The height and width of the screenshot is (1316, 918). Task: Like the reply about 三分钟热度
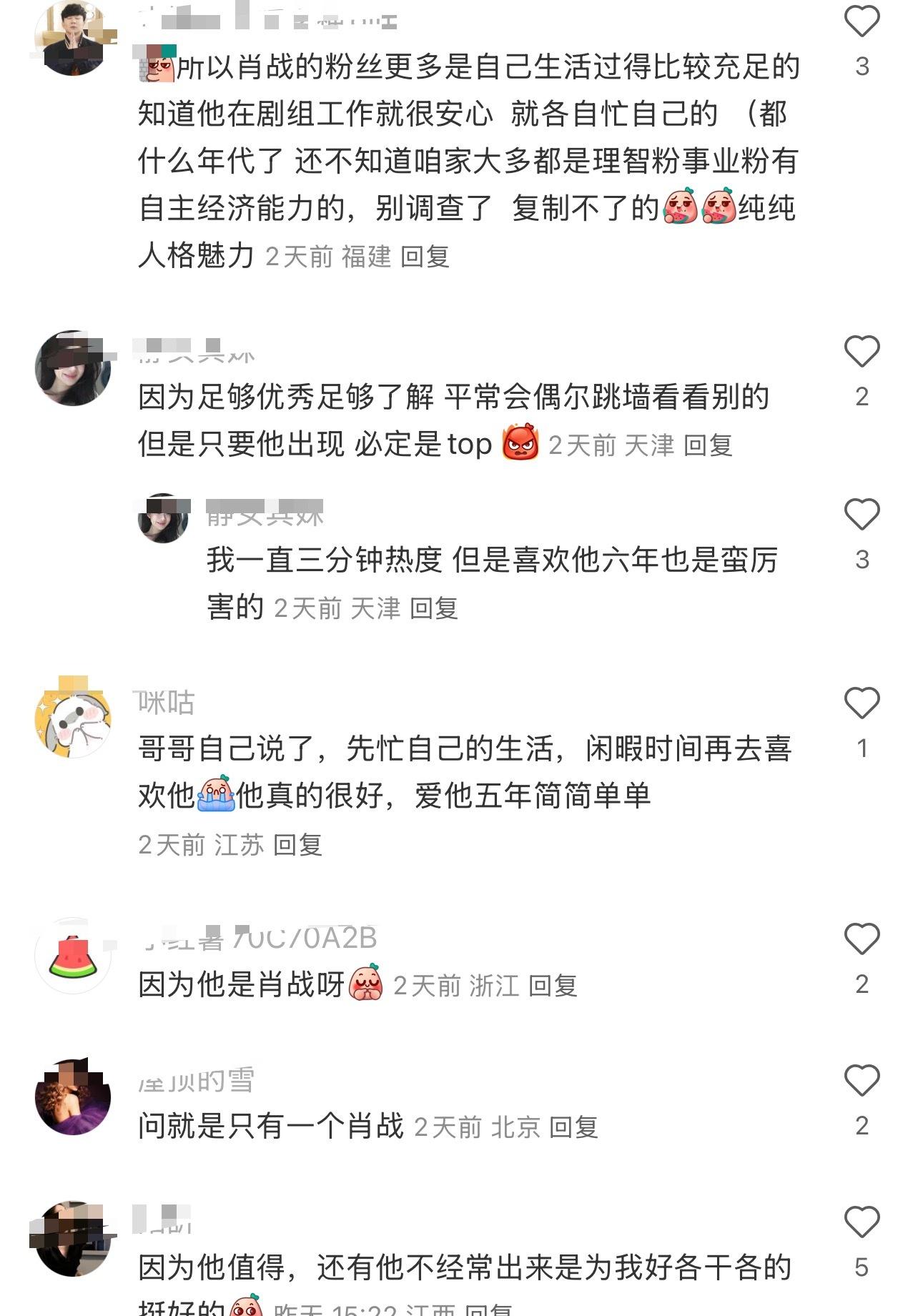pos(862,515)
